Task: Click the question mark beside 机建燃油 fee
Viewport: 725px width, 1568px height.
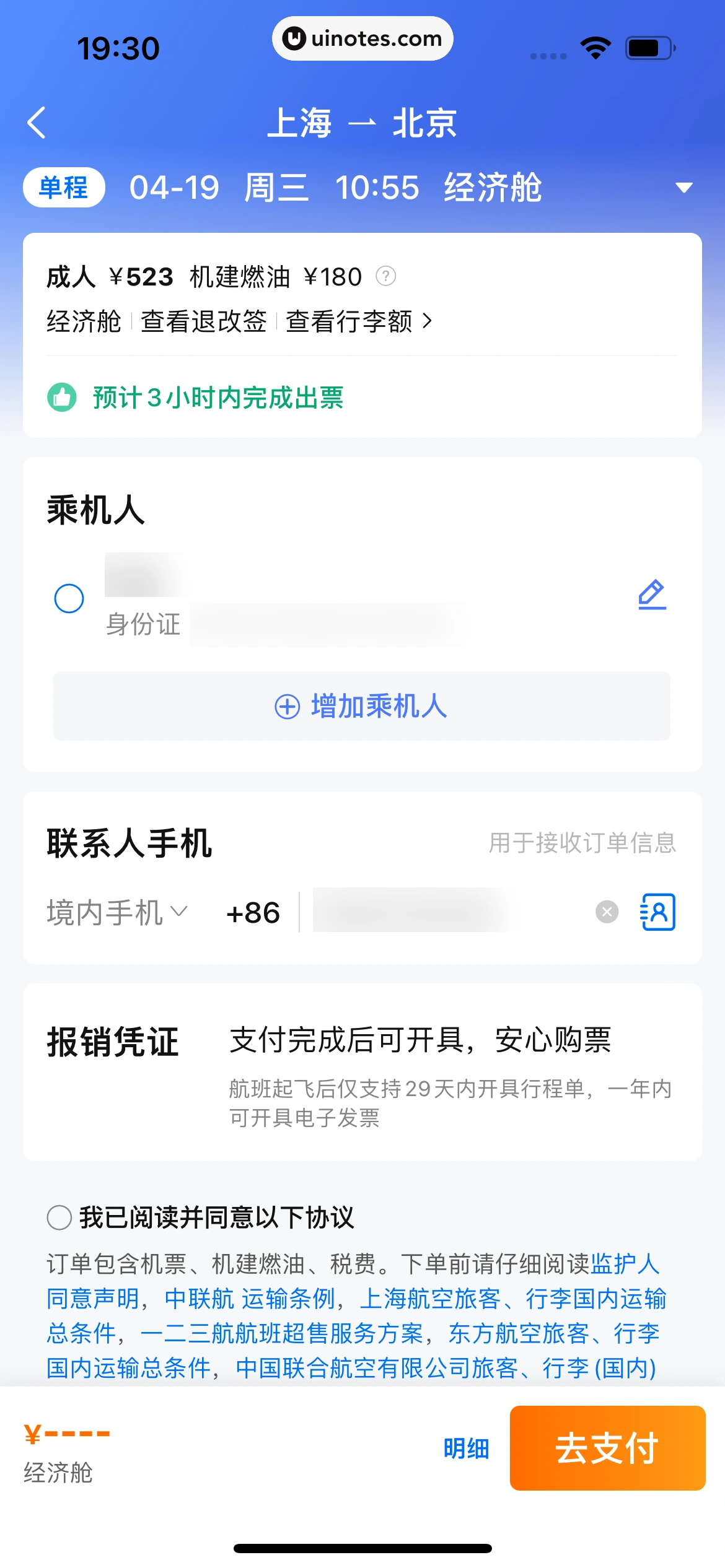Action: (385, 276)
